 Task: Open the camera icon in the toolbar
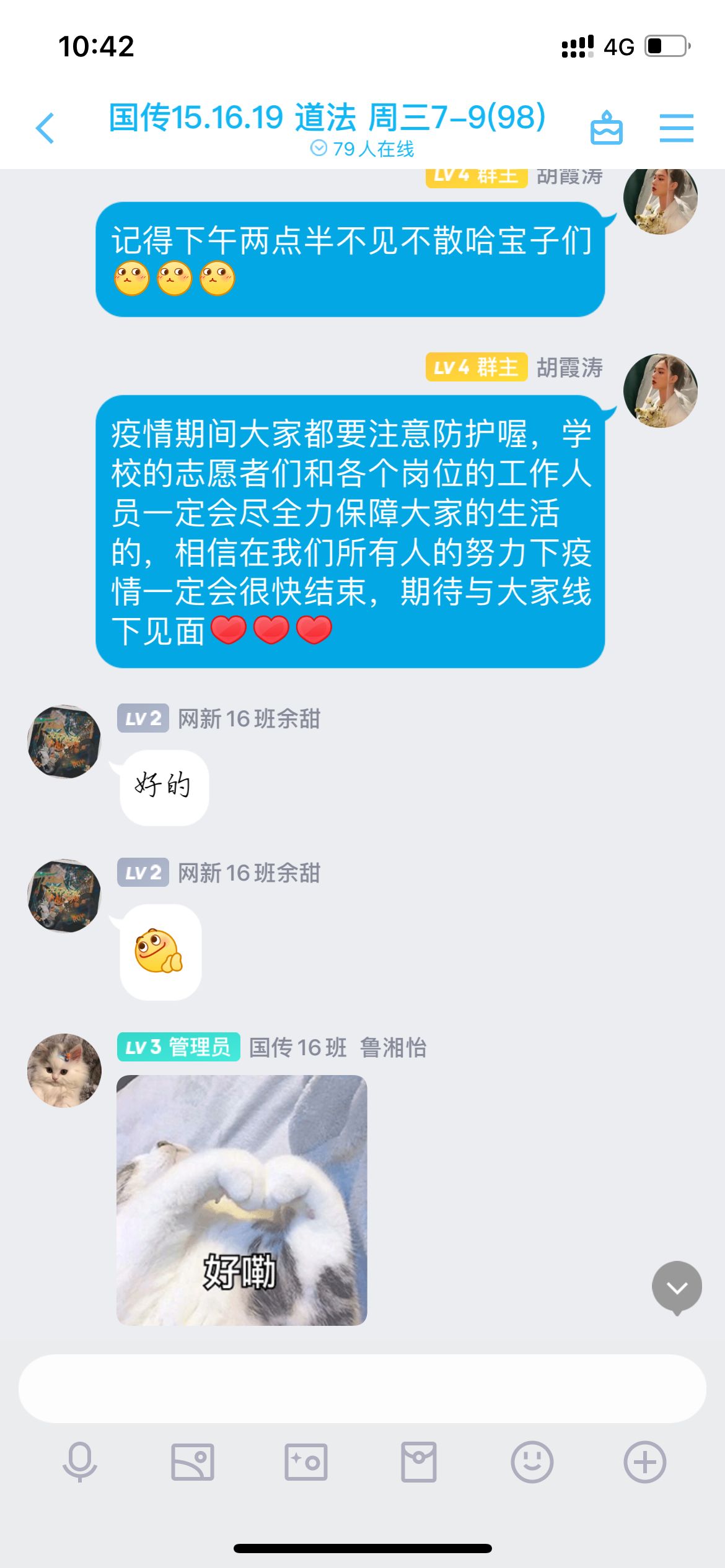305,1462
